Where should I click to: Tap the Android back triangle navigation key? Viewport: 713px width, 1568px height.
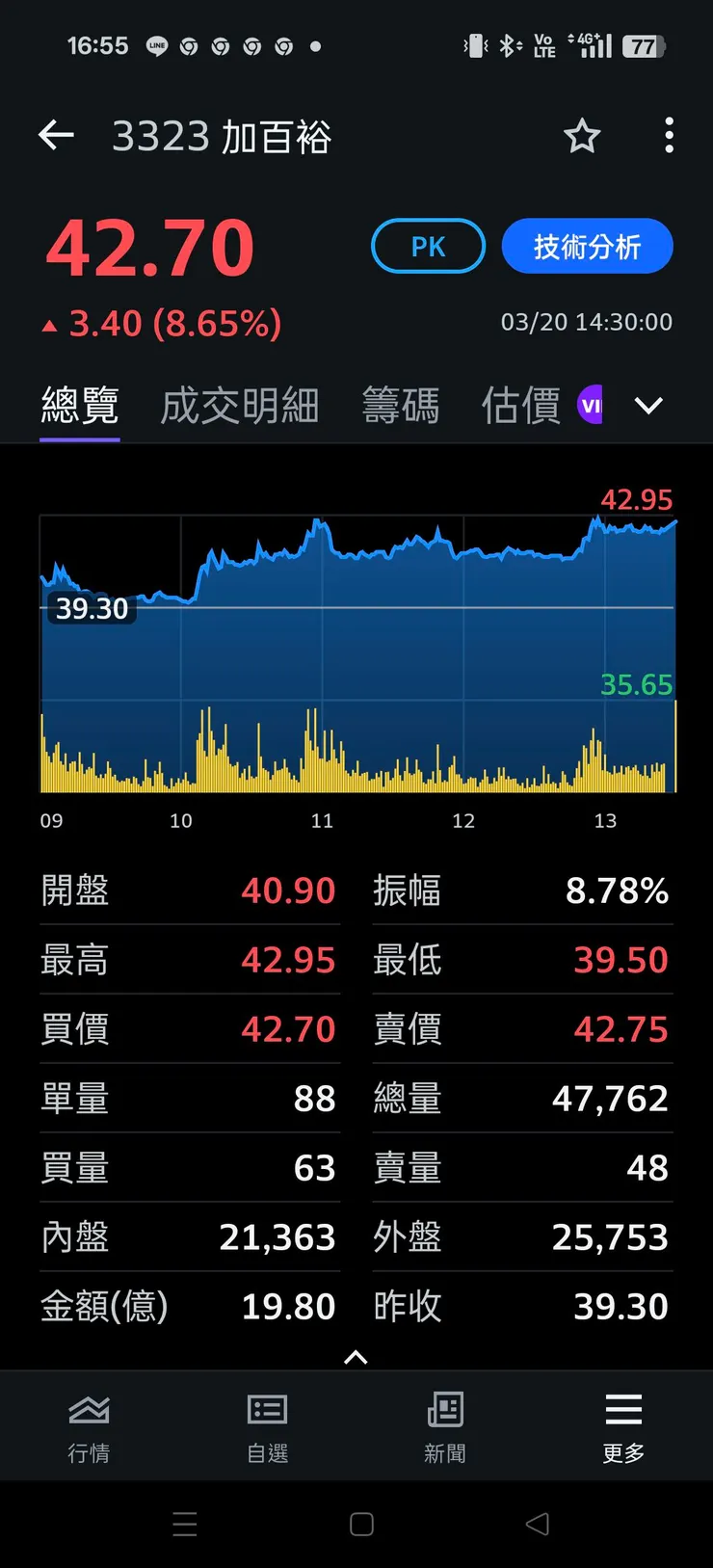pyautogui.click(x=537, y=1525)
